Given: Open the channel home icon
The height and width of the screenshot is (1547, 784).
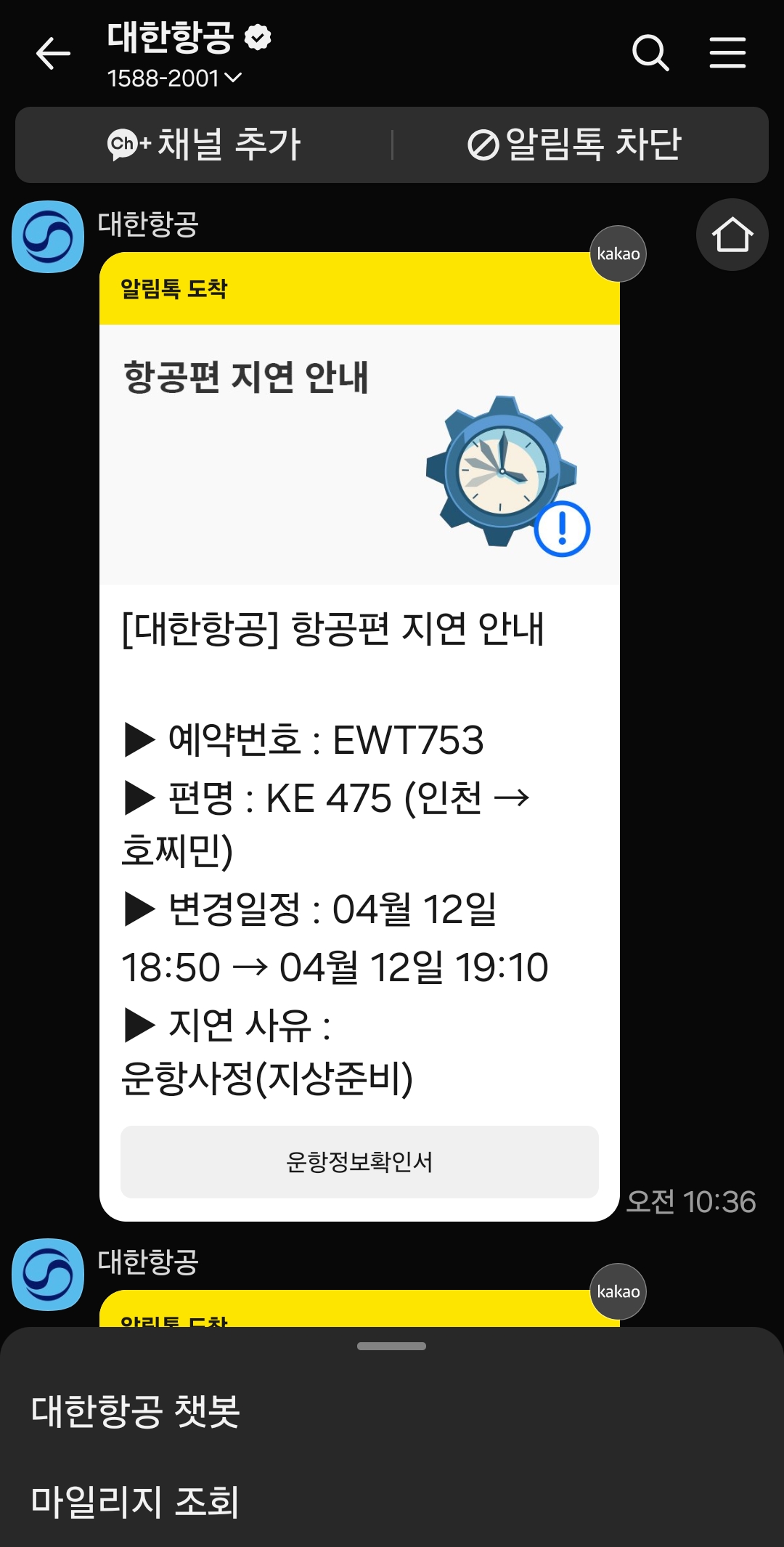Looking at the screenshot, I should click(732, 235).
